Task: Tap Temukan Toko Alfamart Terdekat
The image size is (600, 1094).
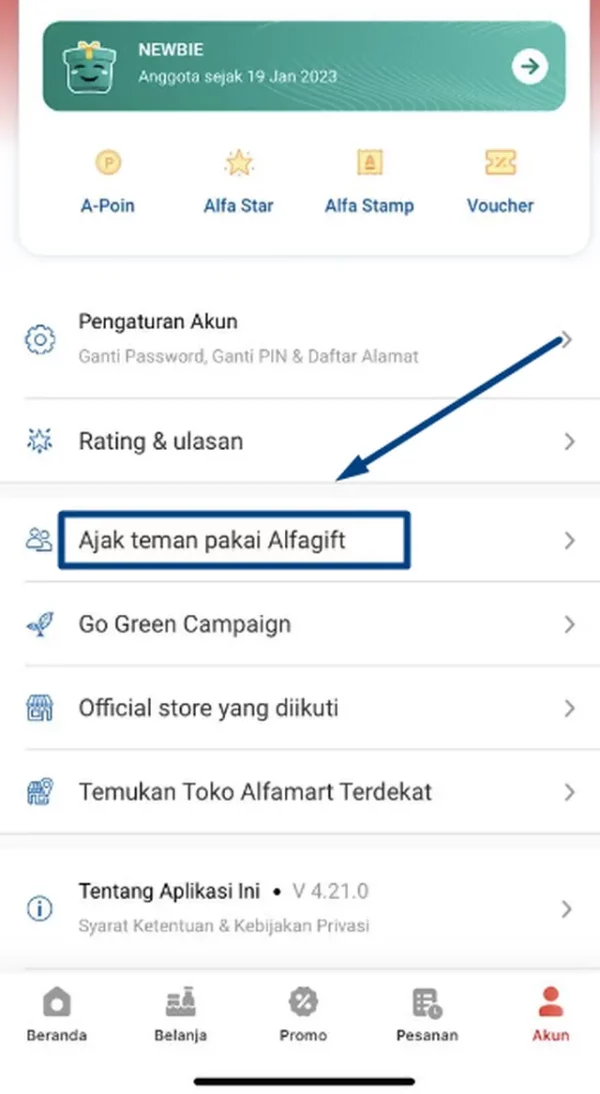Action: (299, 793)
